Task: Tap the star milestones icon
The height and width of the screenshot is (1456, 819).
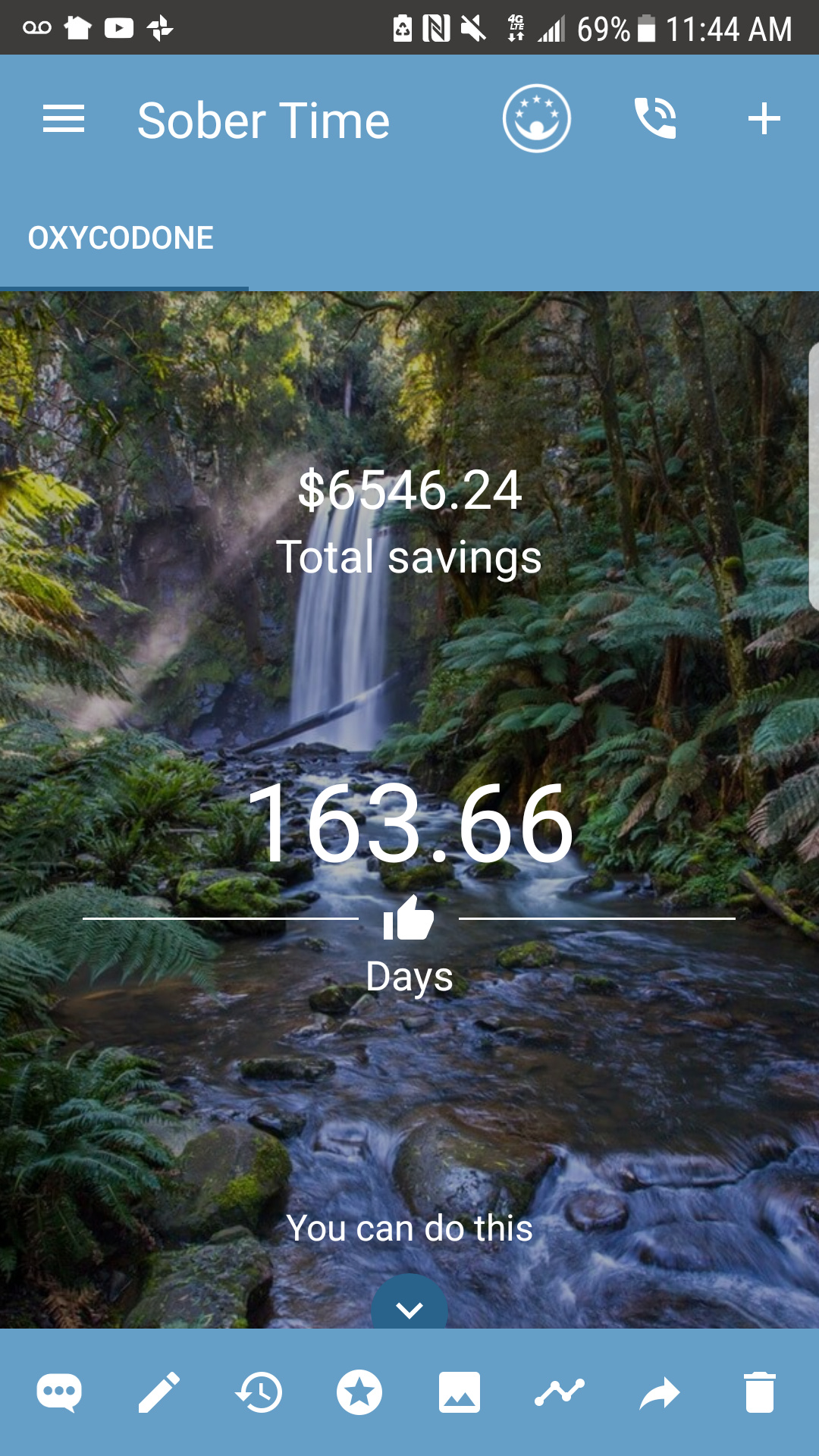Action: (359, 1392)
